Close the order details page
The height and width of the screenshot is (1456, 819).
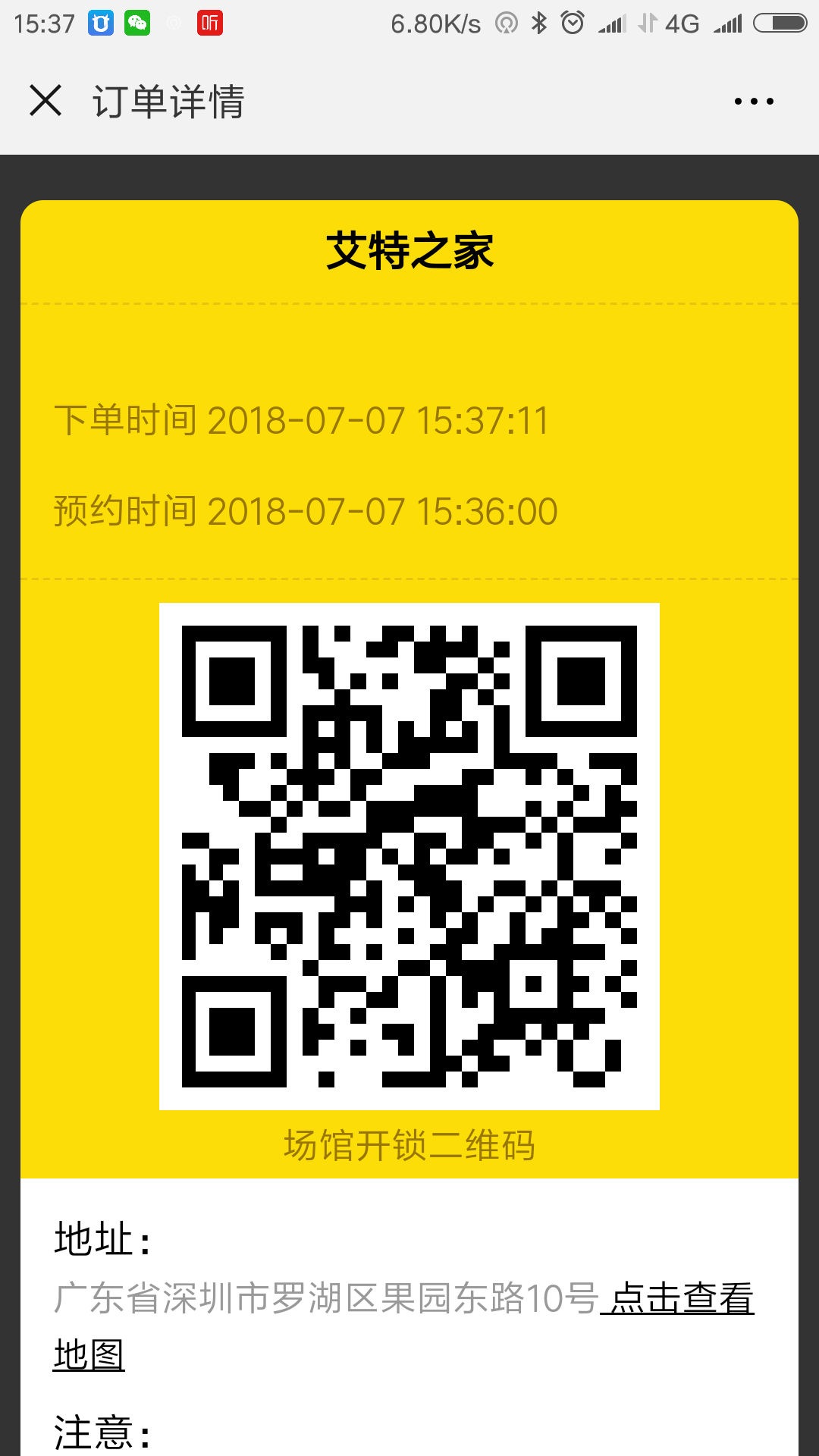tap(45, 101)
